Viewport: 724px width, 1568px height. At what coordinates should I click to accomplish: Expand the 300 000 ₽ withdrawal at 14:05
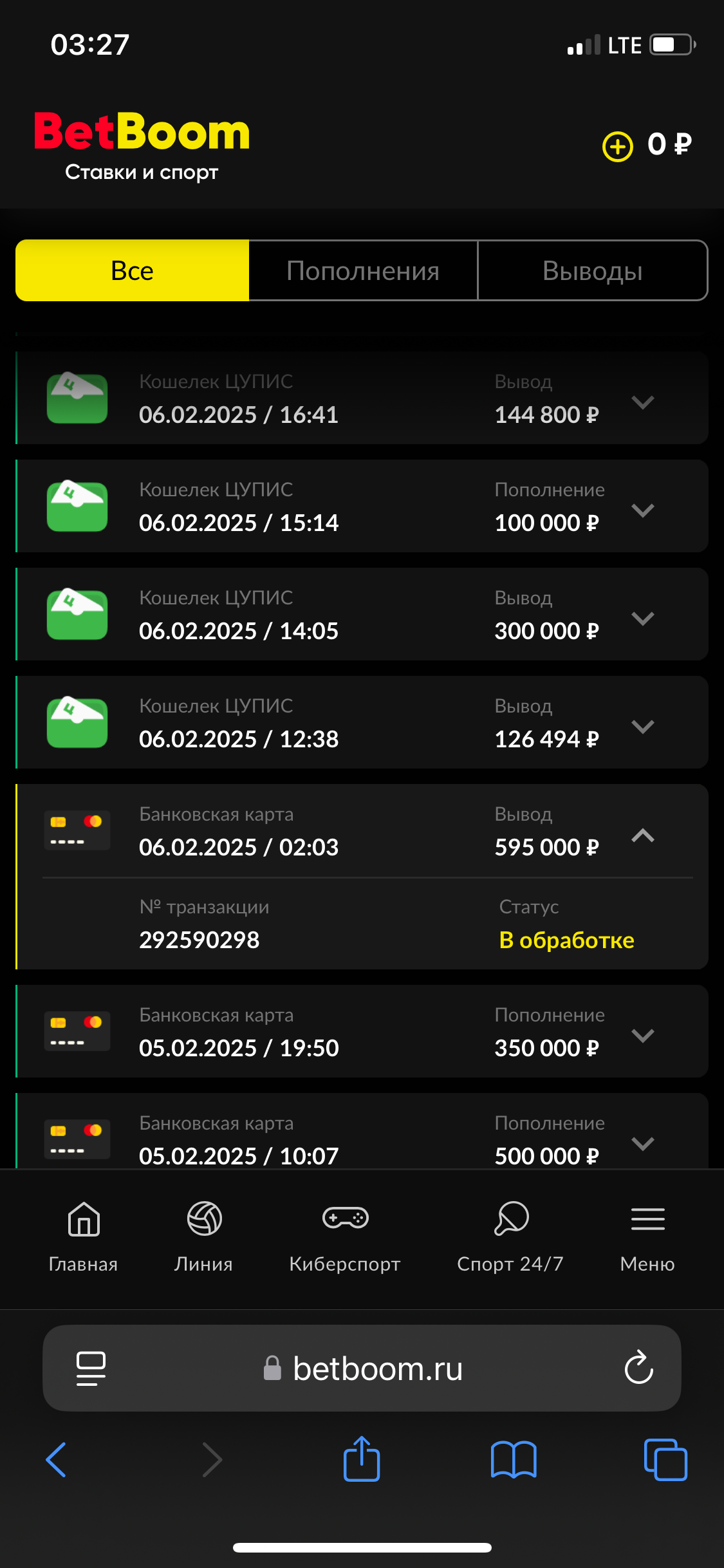(642, 618)
